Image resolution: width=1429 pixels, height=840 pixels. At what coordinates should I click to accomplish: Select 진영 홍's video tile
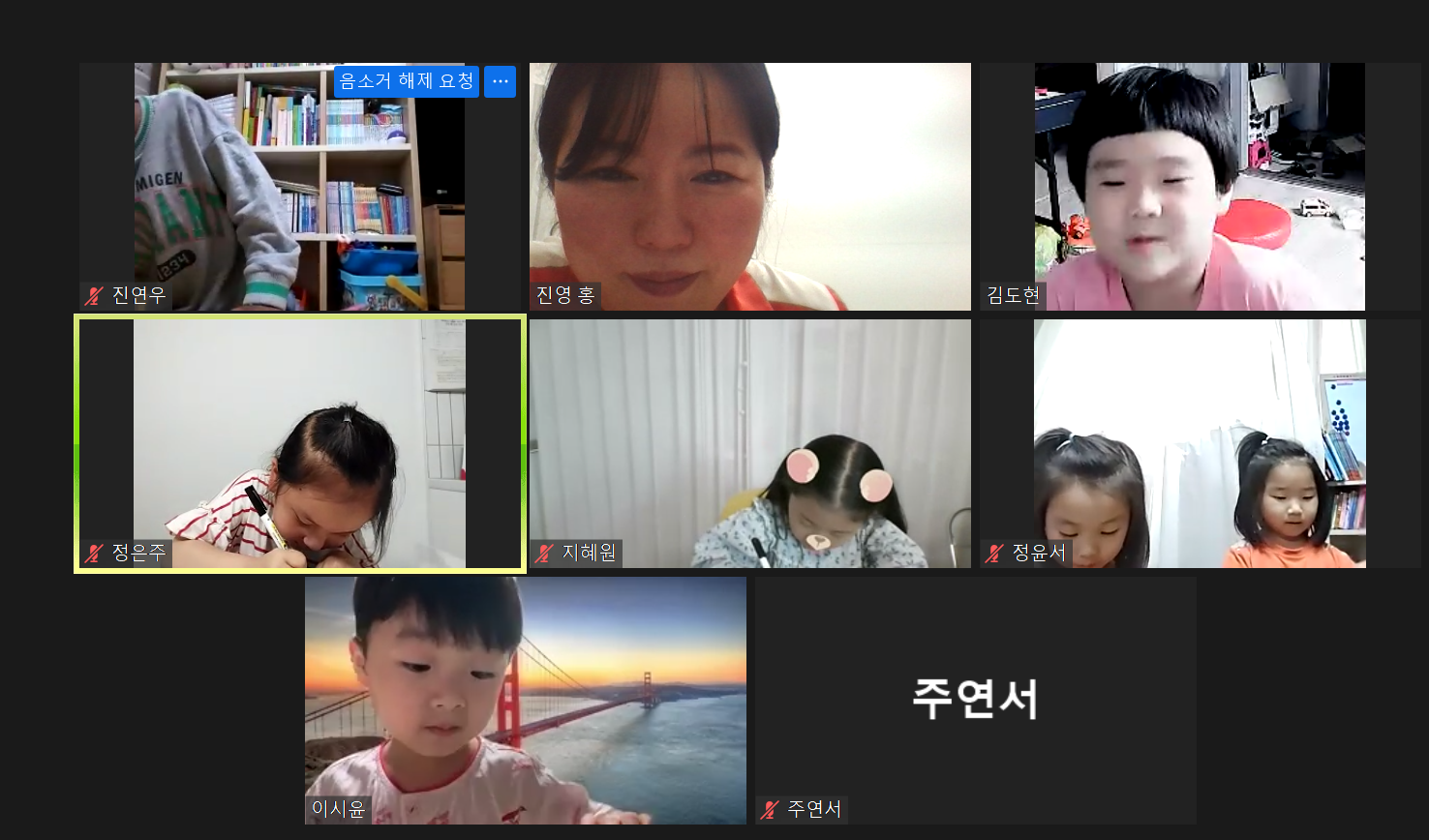pyautogui.click(x=749, y=186)
